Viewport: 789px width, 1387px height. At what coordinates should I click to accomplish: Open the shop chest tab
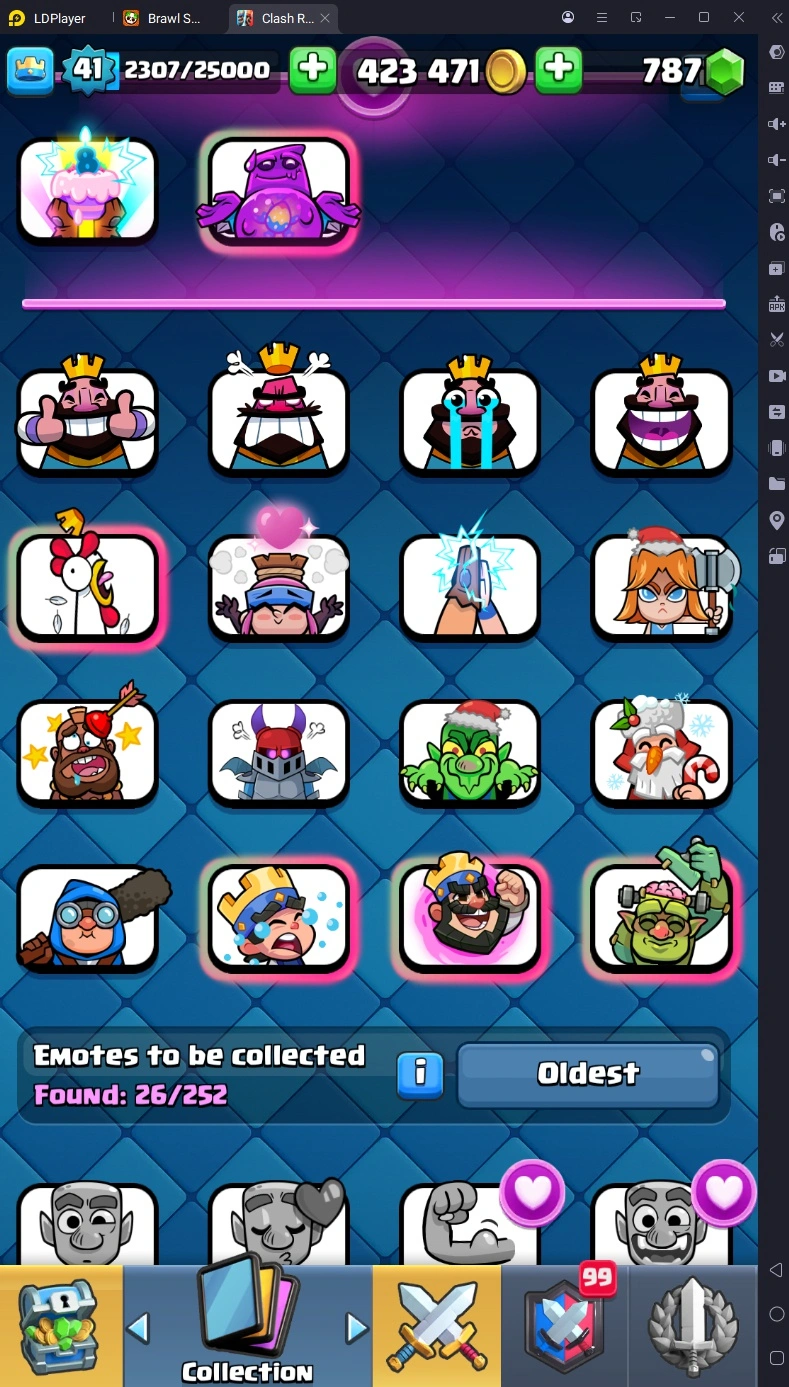click(60, 1326)
